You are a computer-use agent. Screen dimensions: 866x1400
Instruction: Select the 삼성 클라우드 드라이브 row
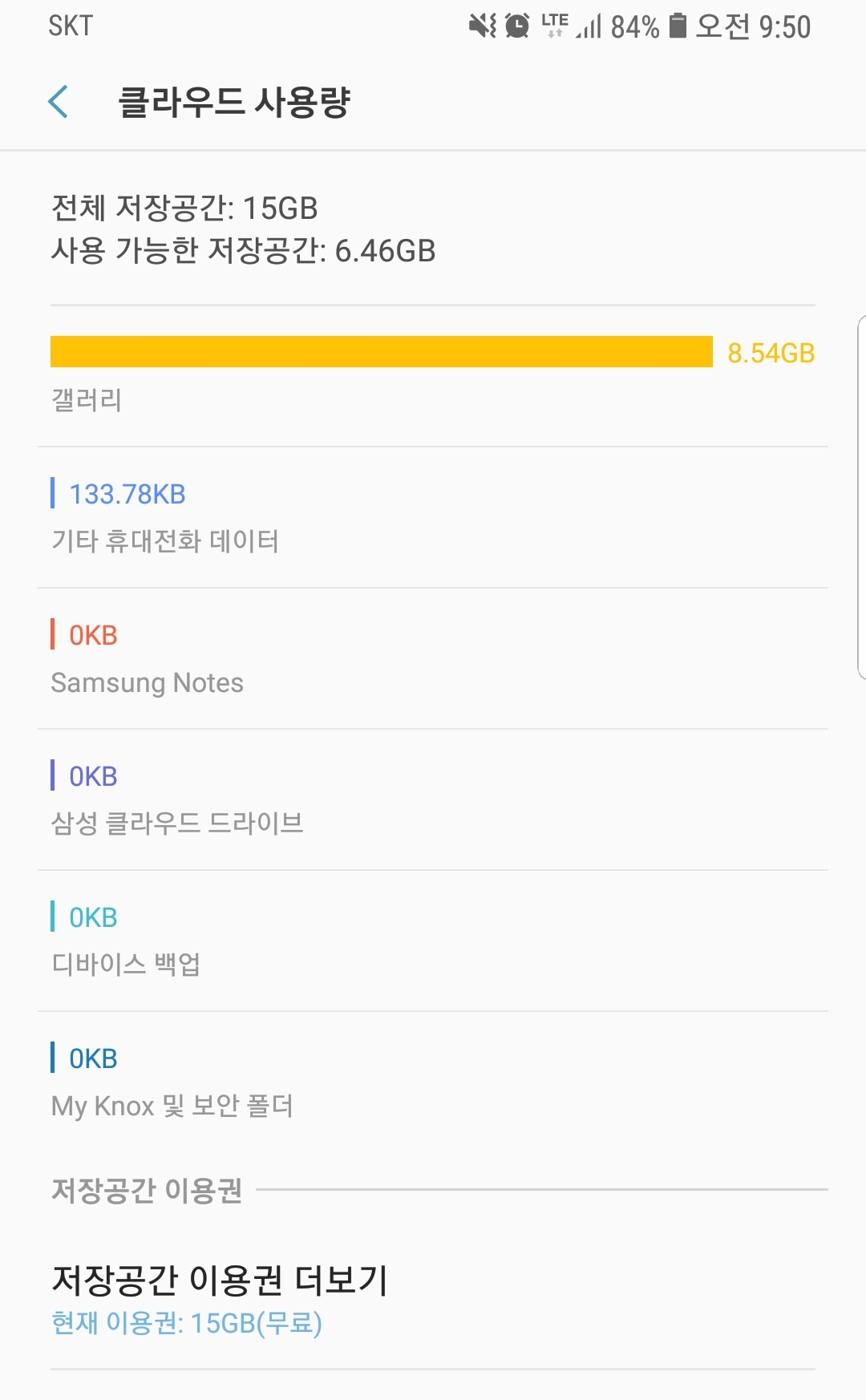433,800
